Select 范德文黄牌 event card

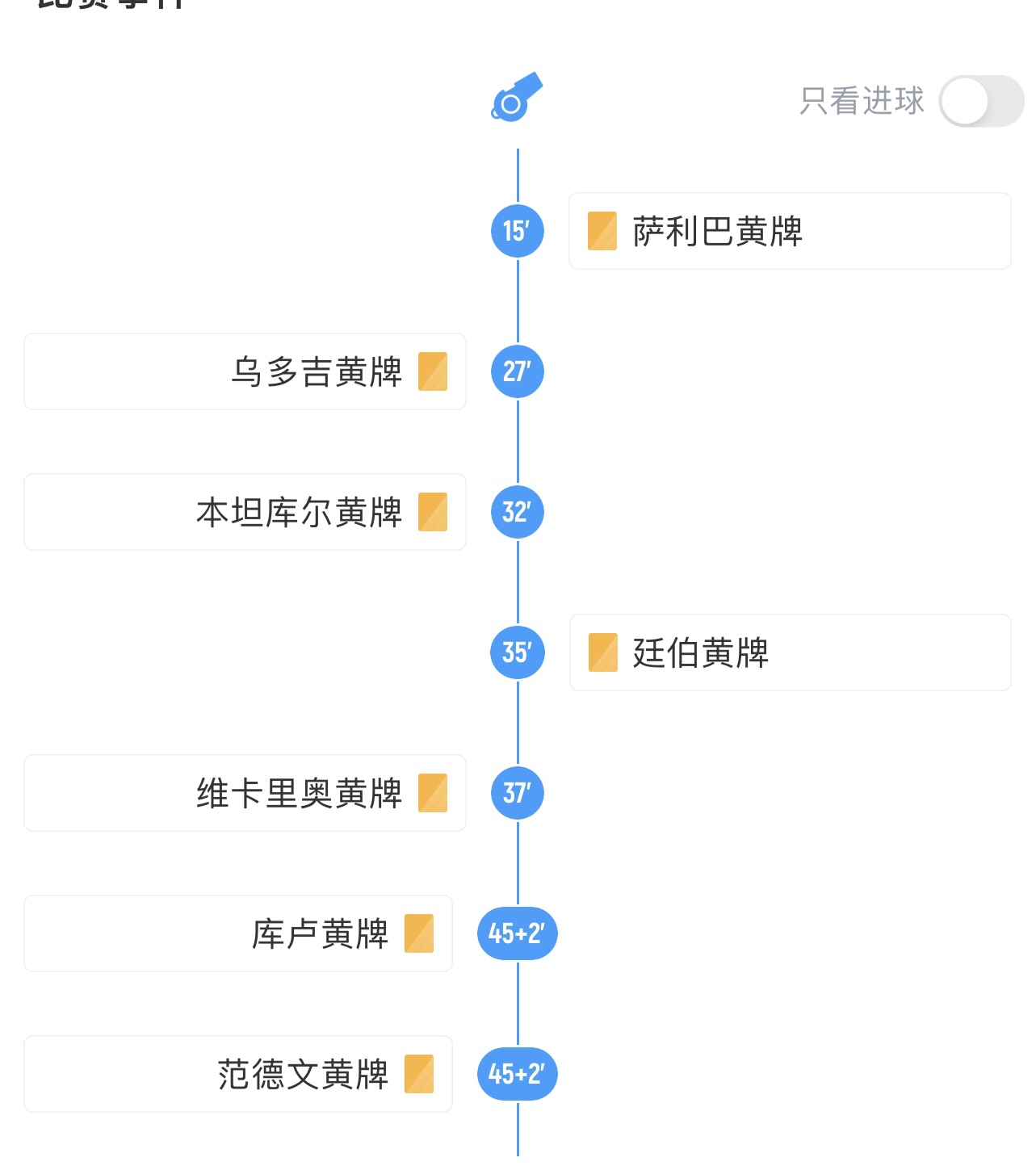238,1074
